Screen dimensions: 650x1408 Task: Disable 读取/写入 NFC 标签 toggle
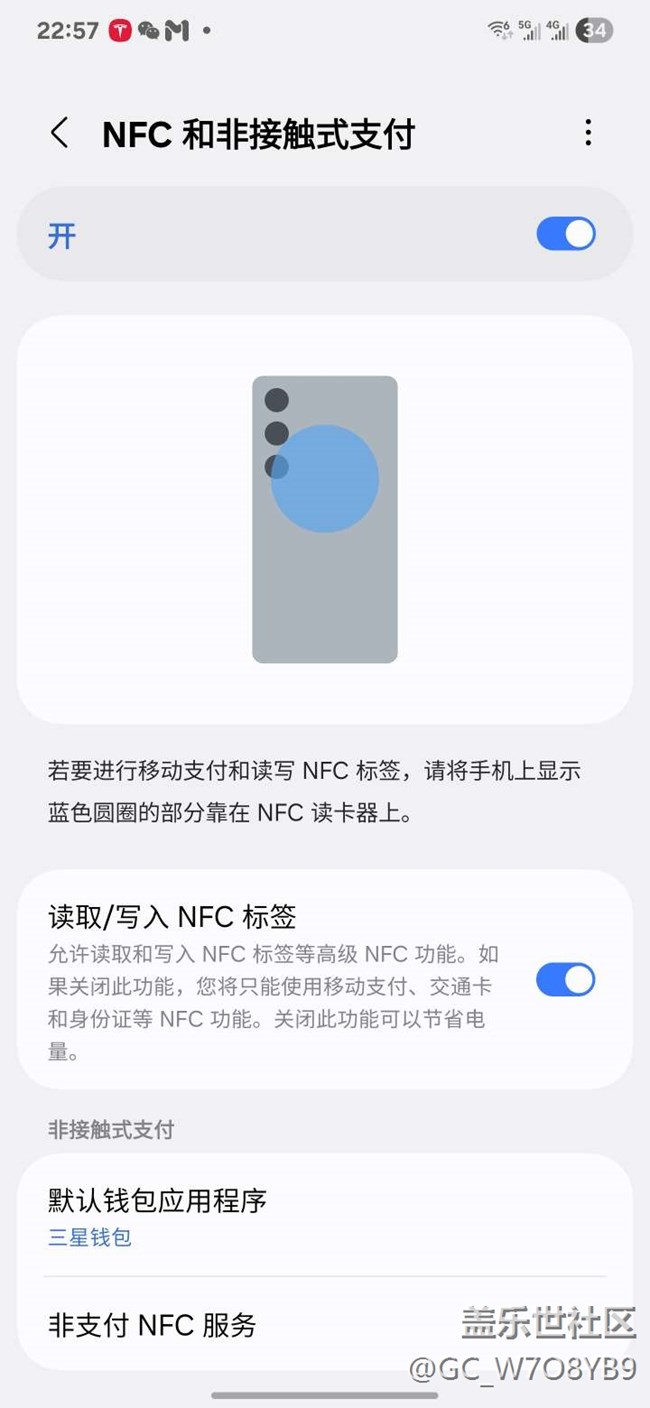tap(565, 980)
